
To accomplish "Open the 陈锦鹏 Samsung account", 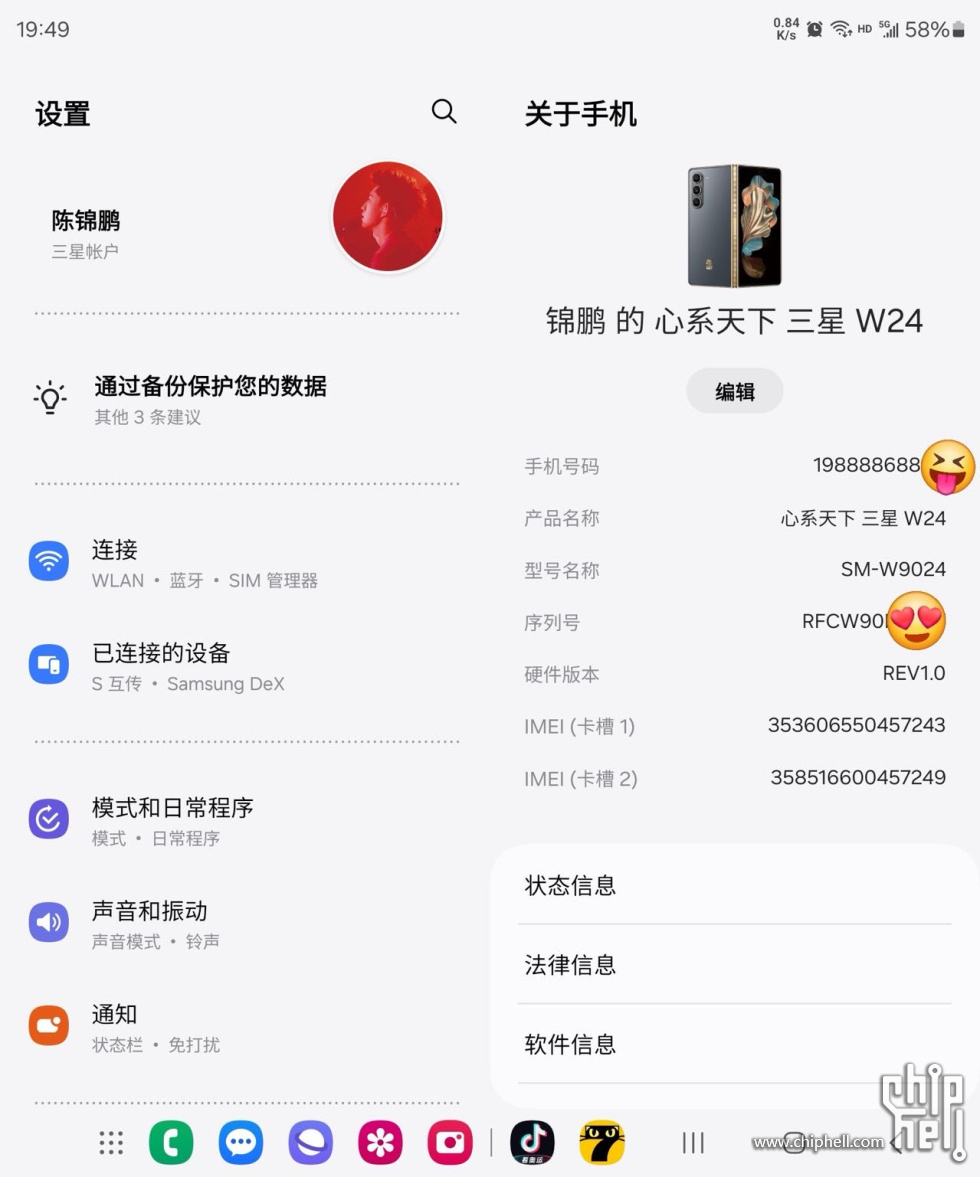I will [x=87, y=232].
